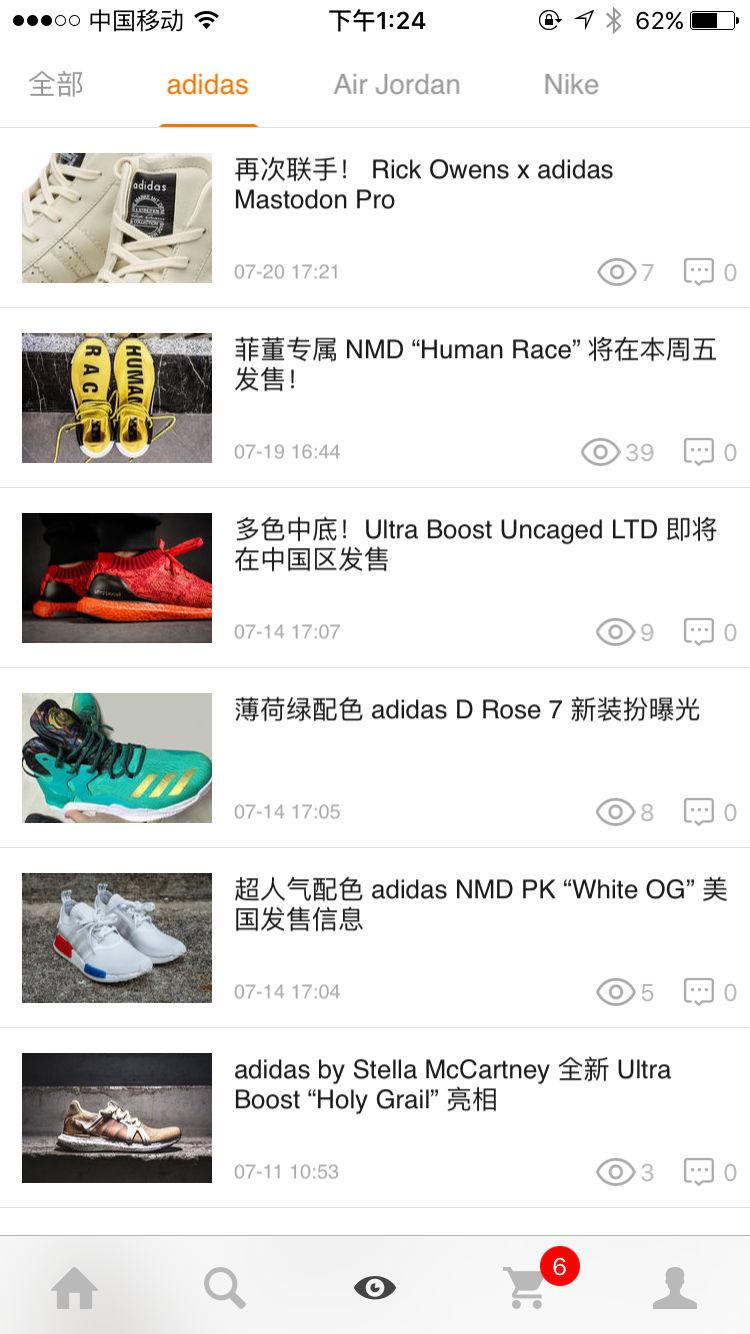
Task: Open the adidas D Rose 7 article
Action: point(466,711)
